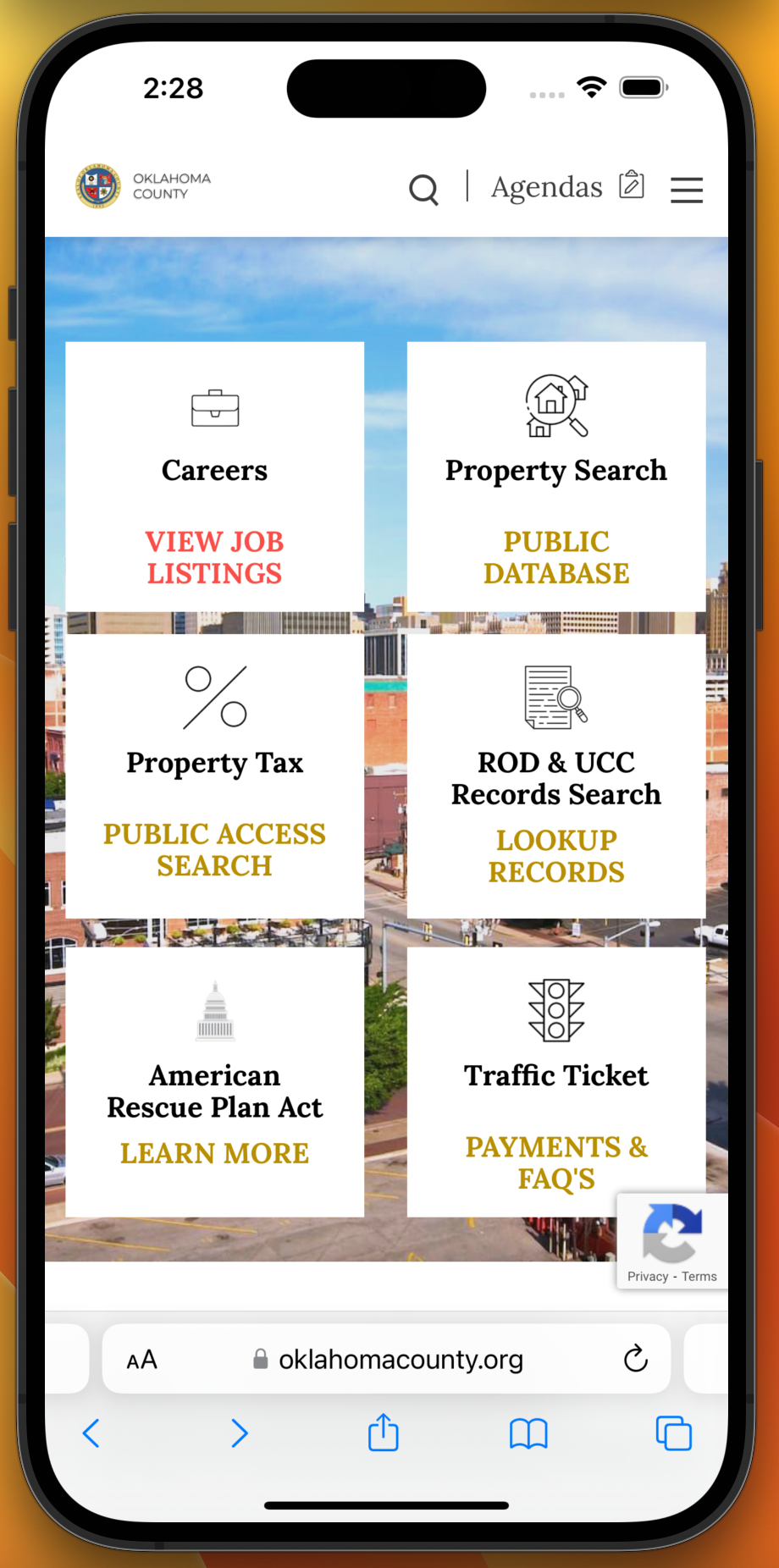The width and height of the screenshot is (779, 1568).
Task: Go forward in Safari
Action: click(240, 1433)
